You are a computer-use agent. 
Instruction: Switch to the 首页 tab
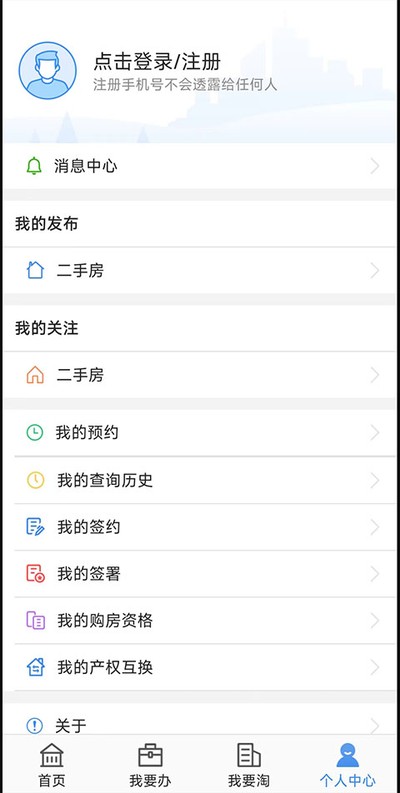point(52,765)
